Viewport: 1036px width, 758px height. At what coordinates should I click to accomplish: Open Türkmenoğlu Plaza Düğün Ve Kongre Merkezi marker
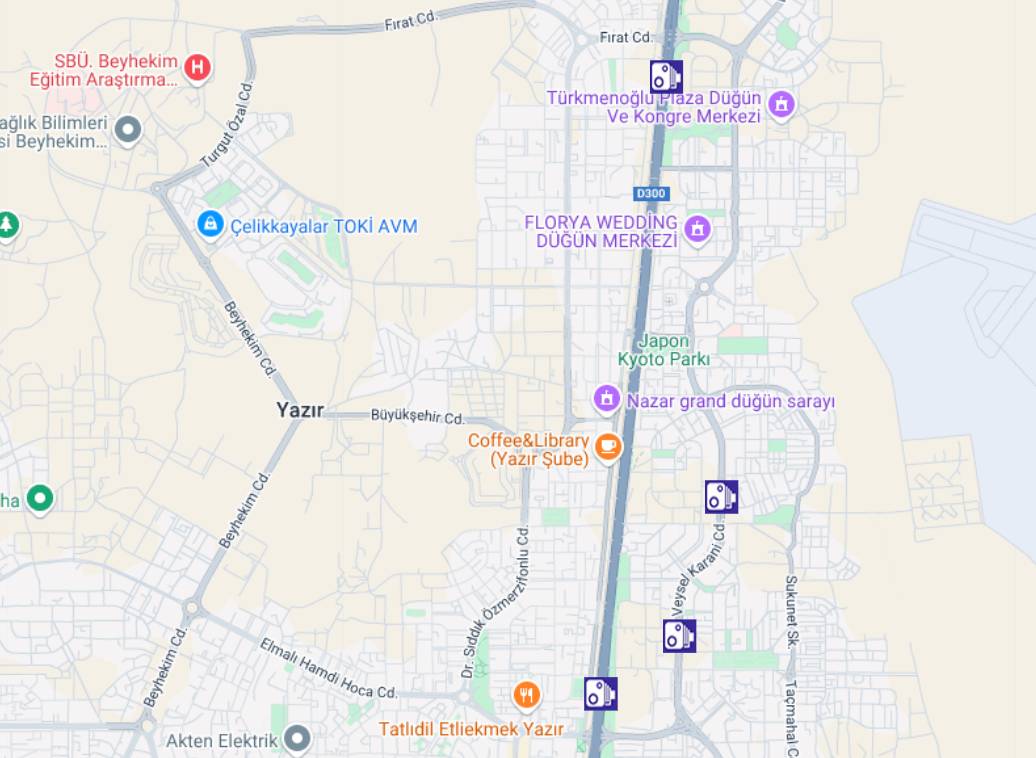781,103
